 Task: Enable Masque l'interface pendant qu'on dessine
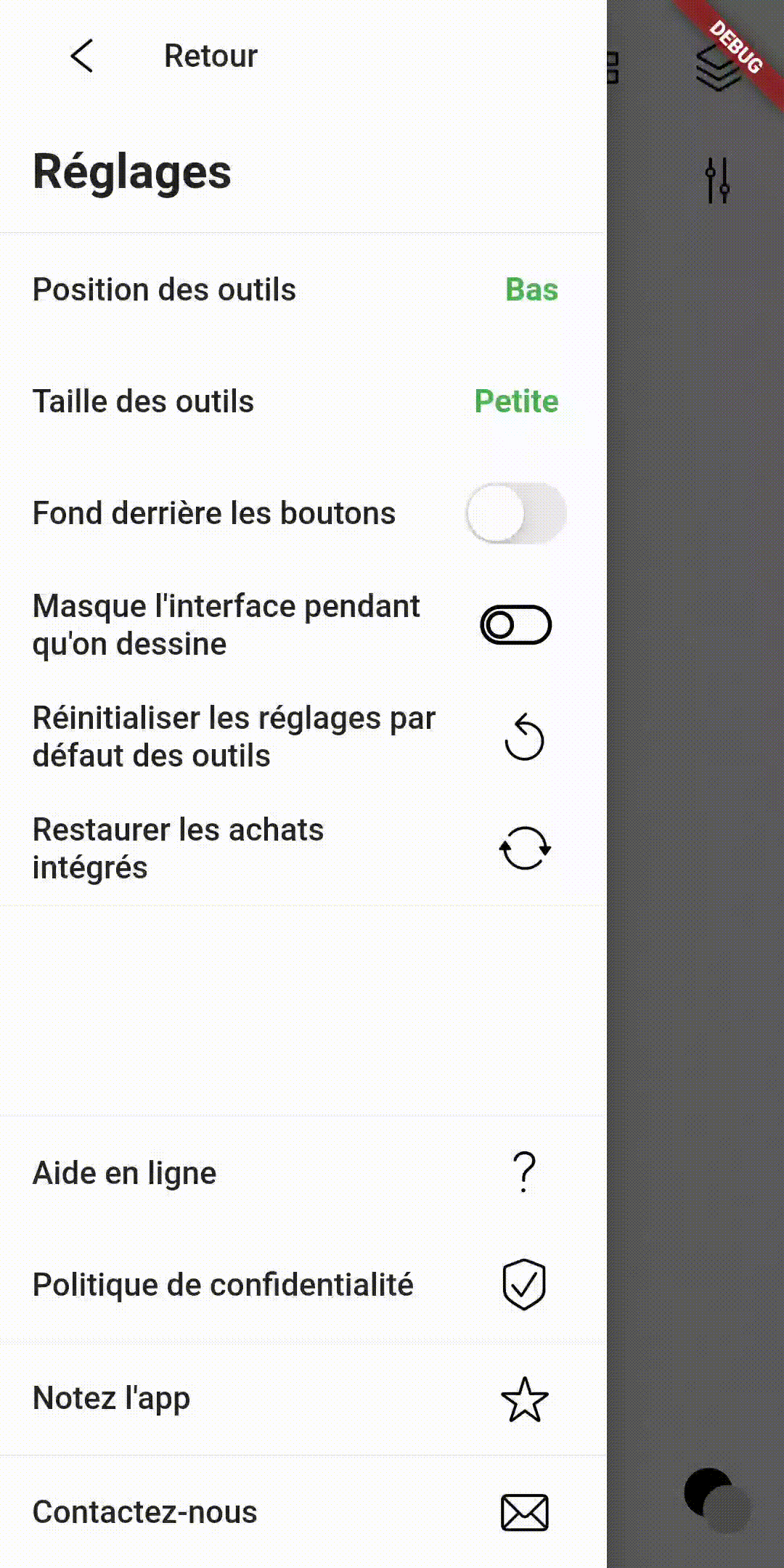(x=516, y=625)
